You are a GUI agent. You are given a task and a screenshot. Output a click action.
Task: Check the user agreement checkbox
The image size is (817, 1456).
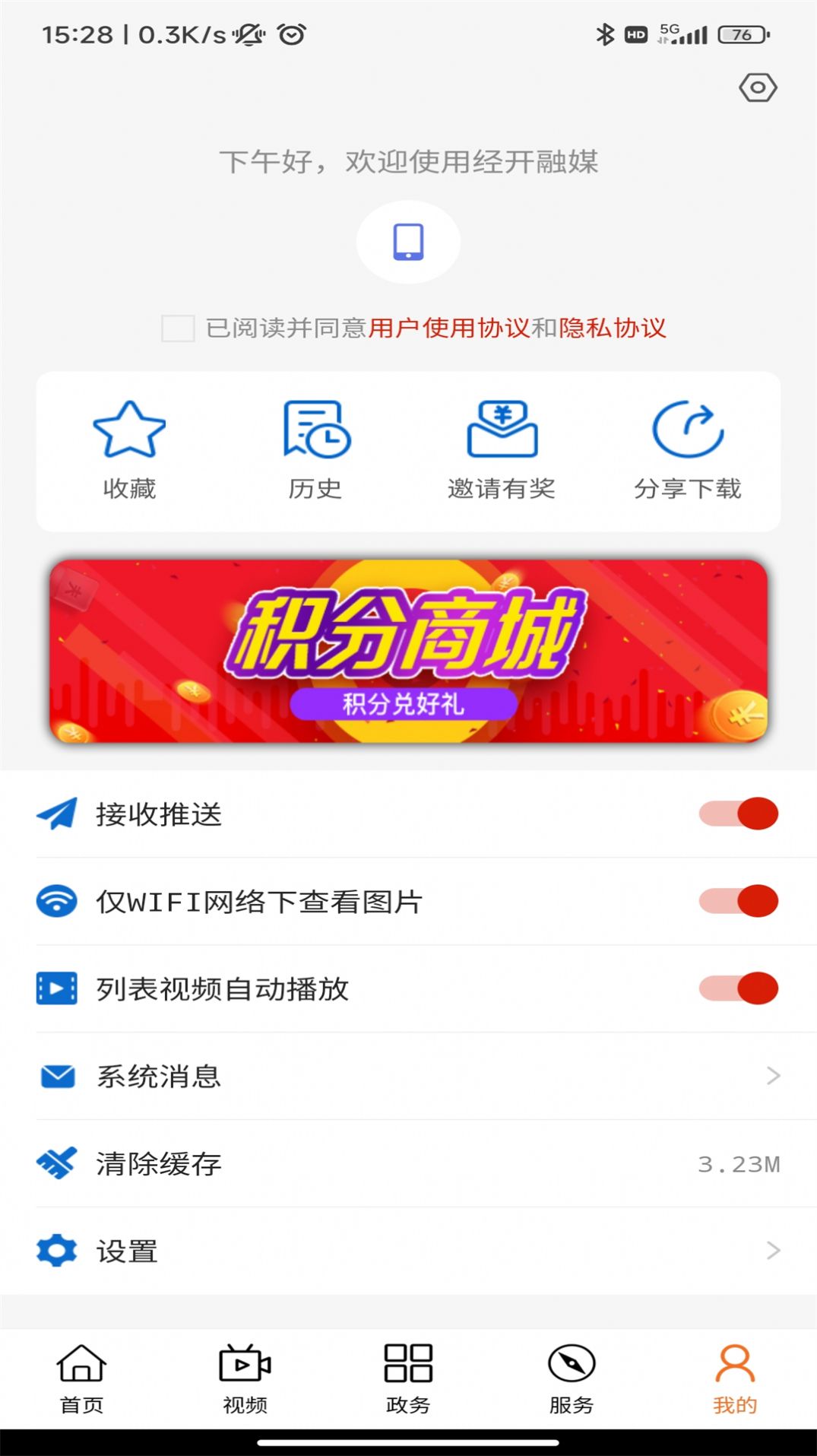179,330
